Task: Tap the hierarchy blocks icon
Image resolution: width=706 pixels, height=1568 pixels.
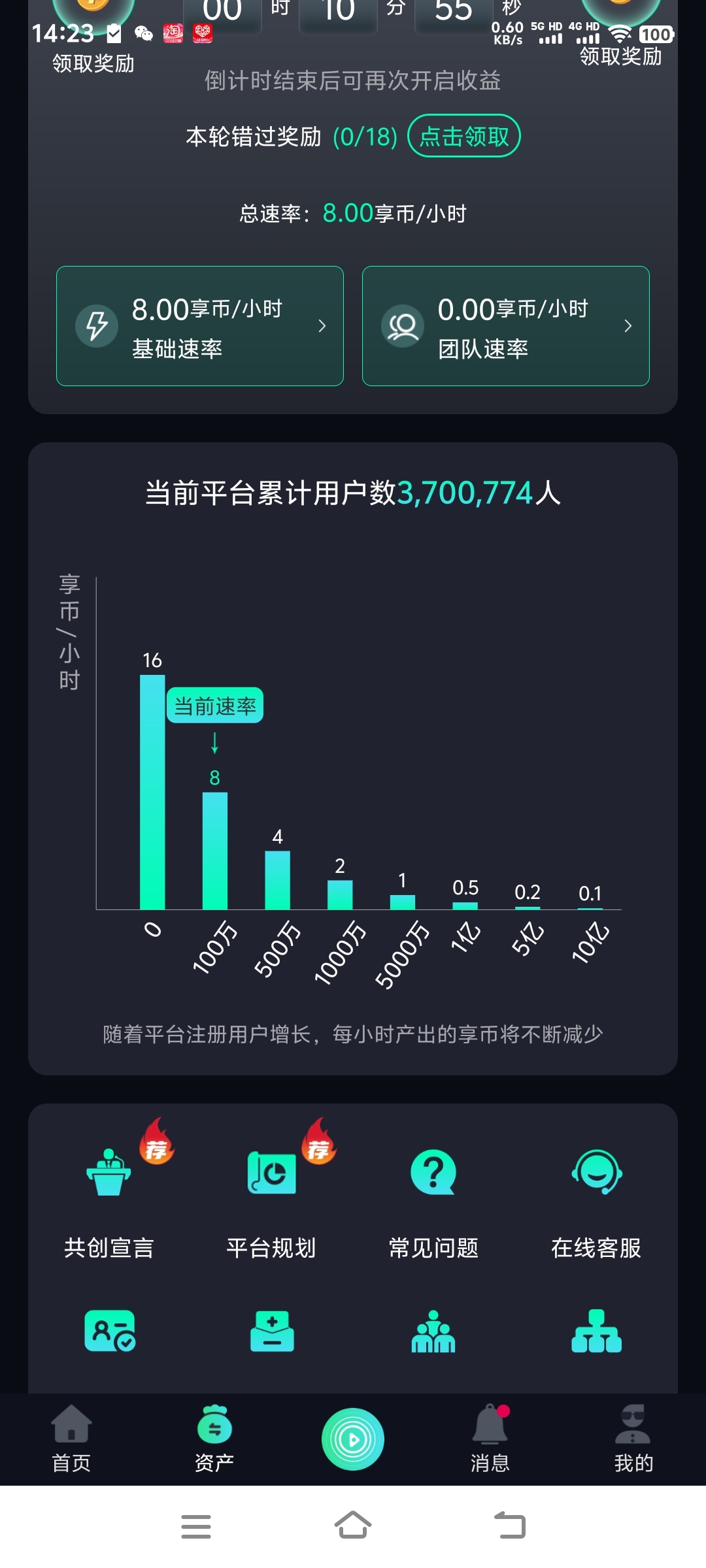Action: [596, 1331]
